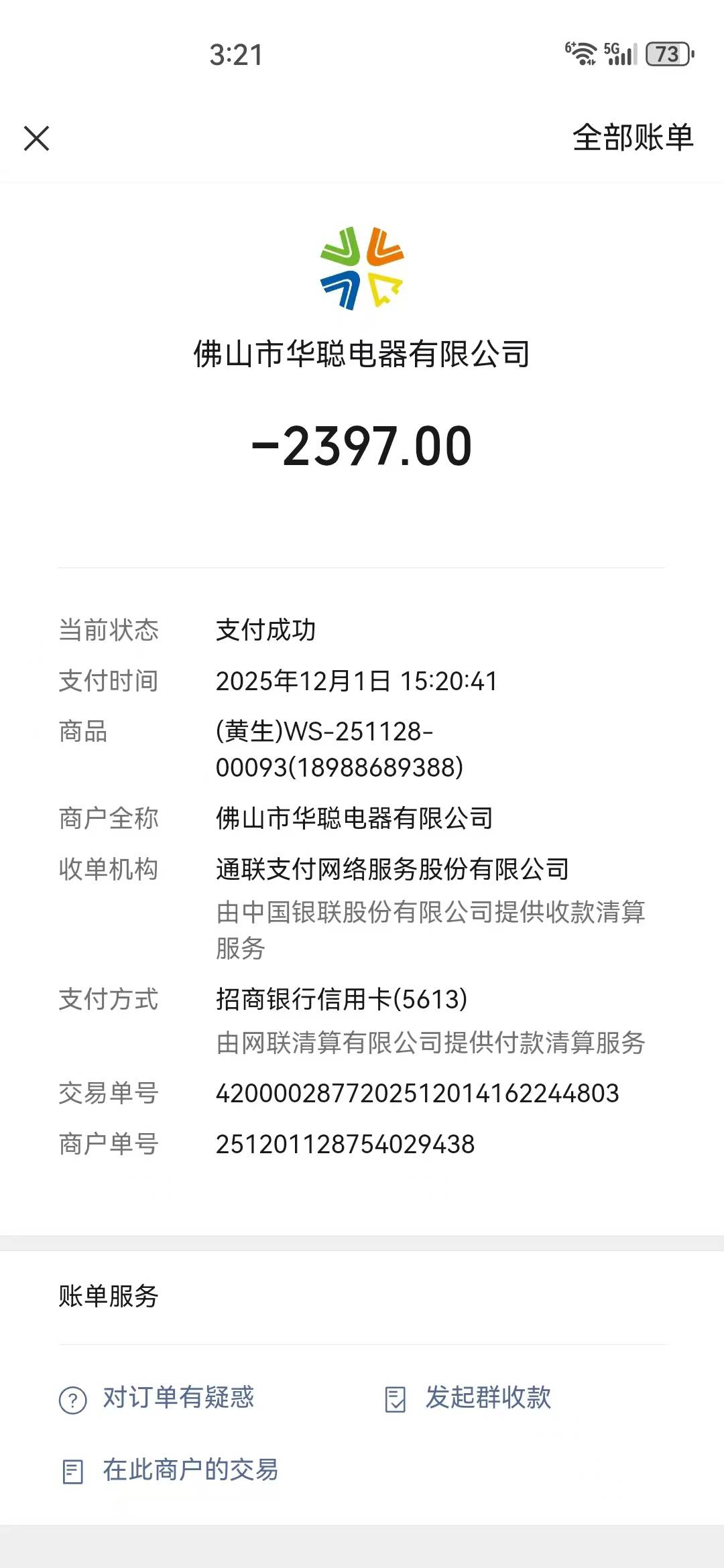Close the bill detail page
The height and width of the screenshot is (1568, 724).
37,139
